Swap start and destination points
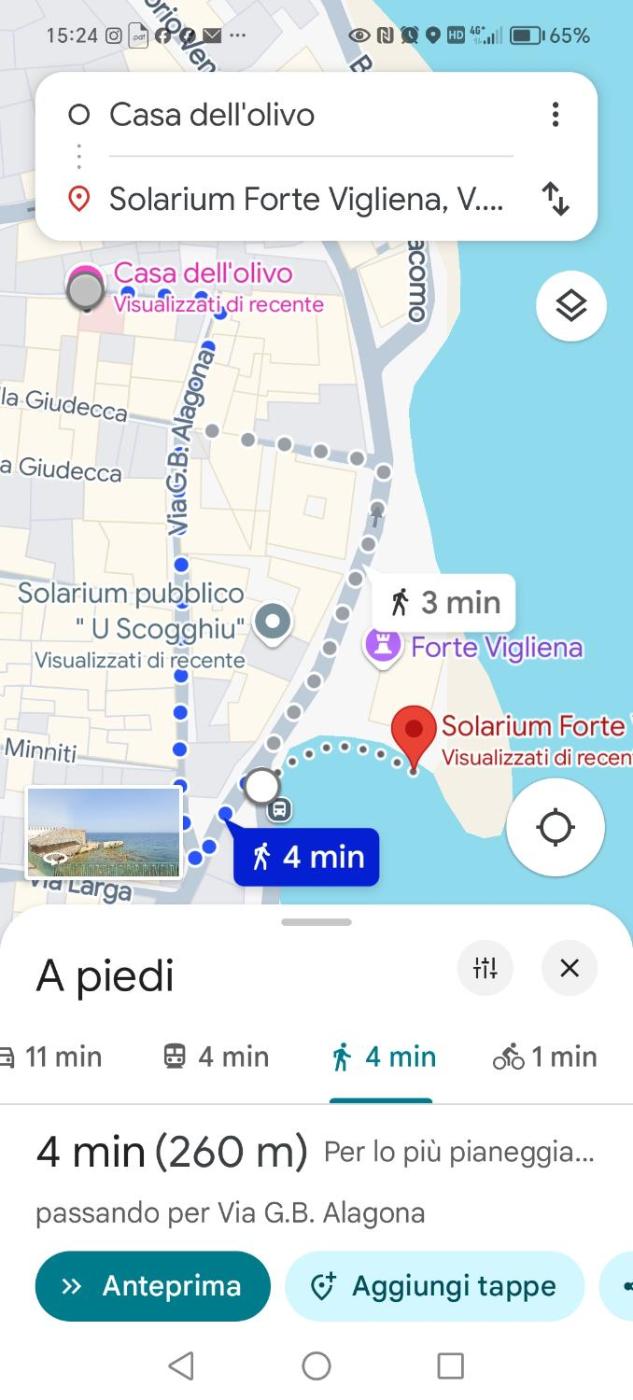 coord(556,200)
